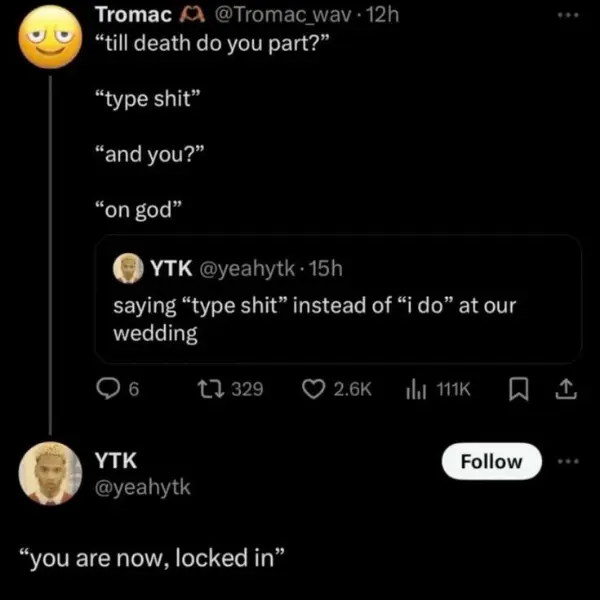Image resolution: width=600 pixels, height=600 pixels.
Task: Open the more options beside Follow
Action: click(567, 461)
